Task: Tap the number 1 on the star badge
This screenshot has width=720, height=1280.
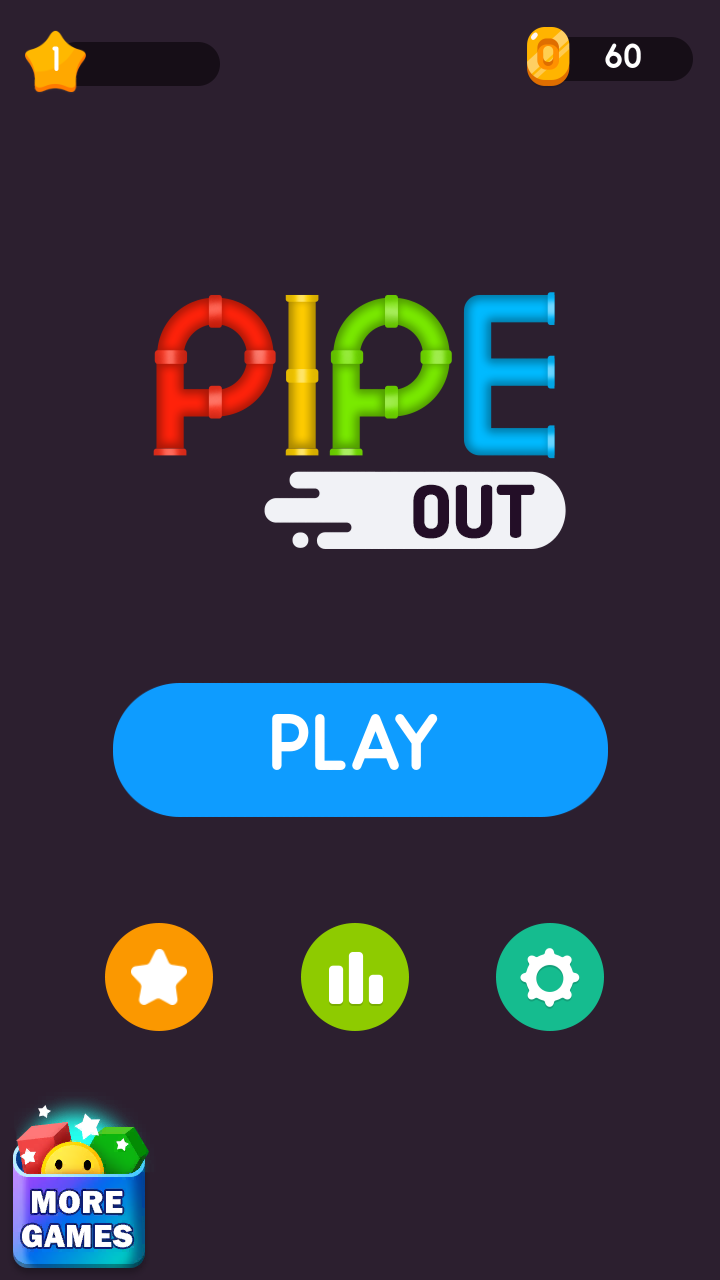Action: (55, 55)
